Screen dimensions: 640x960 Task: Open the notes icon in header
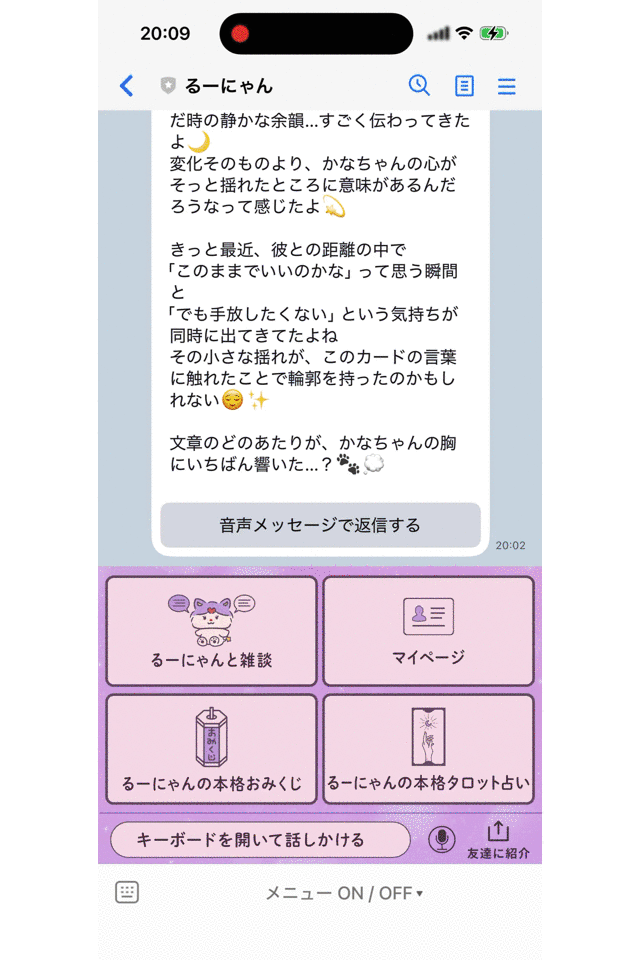coord(464,86)
